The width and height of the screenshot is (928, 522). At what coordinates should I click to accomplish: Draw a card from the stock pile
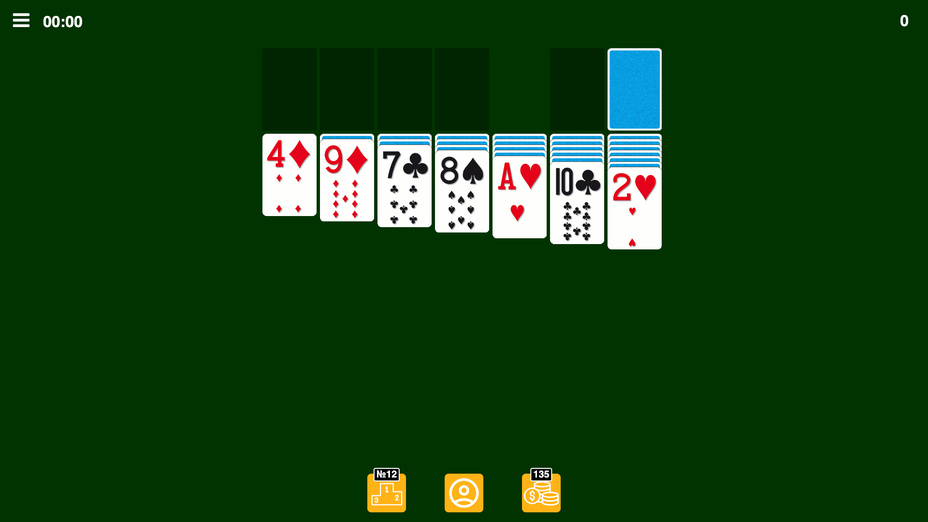coord(634,89)
